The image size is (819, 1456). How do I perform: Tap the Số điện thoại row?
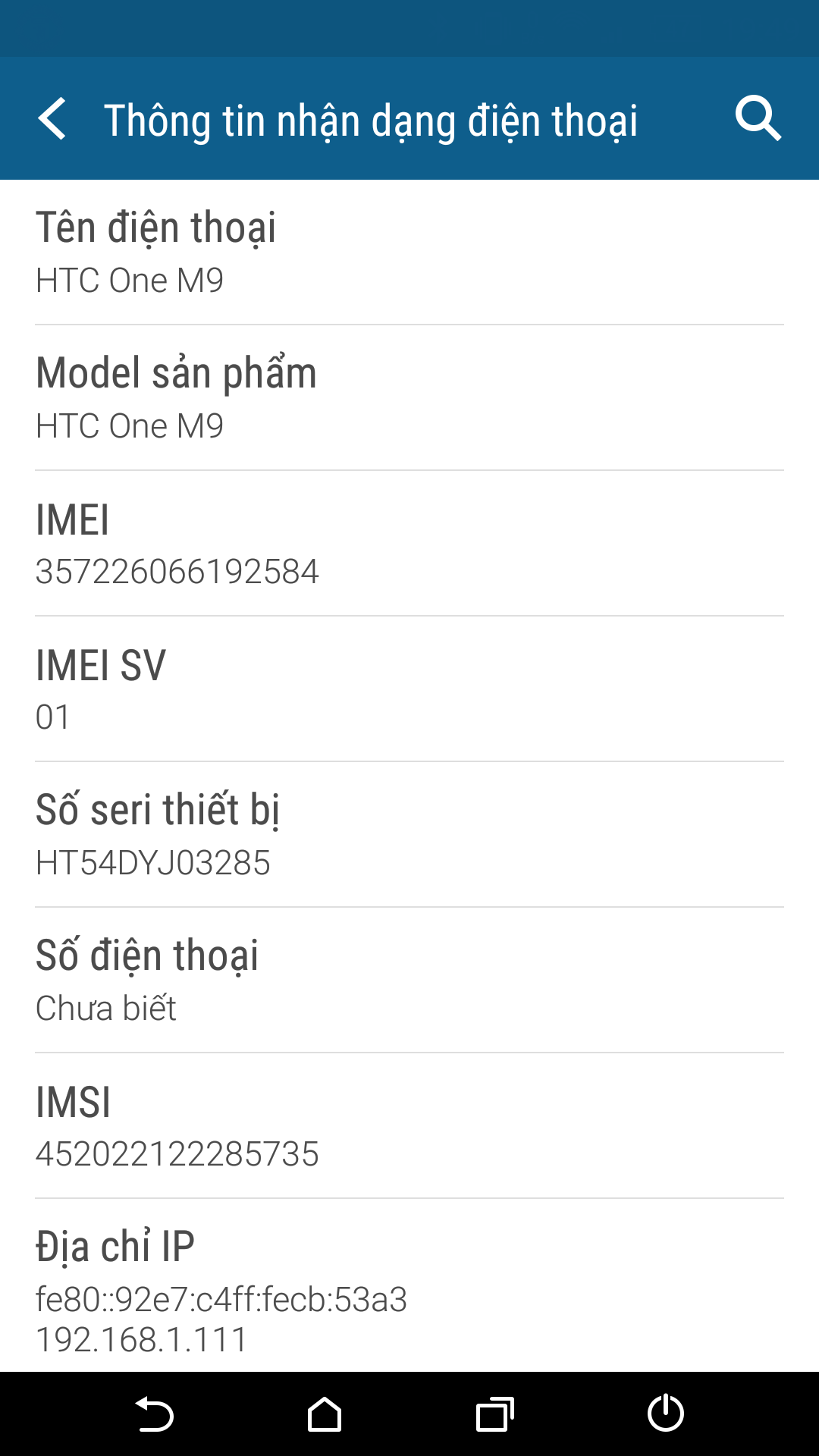pos(409,978)
